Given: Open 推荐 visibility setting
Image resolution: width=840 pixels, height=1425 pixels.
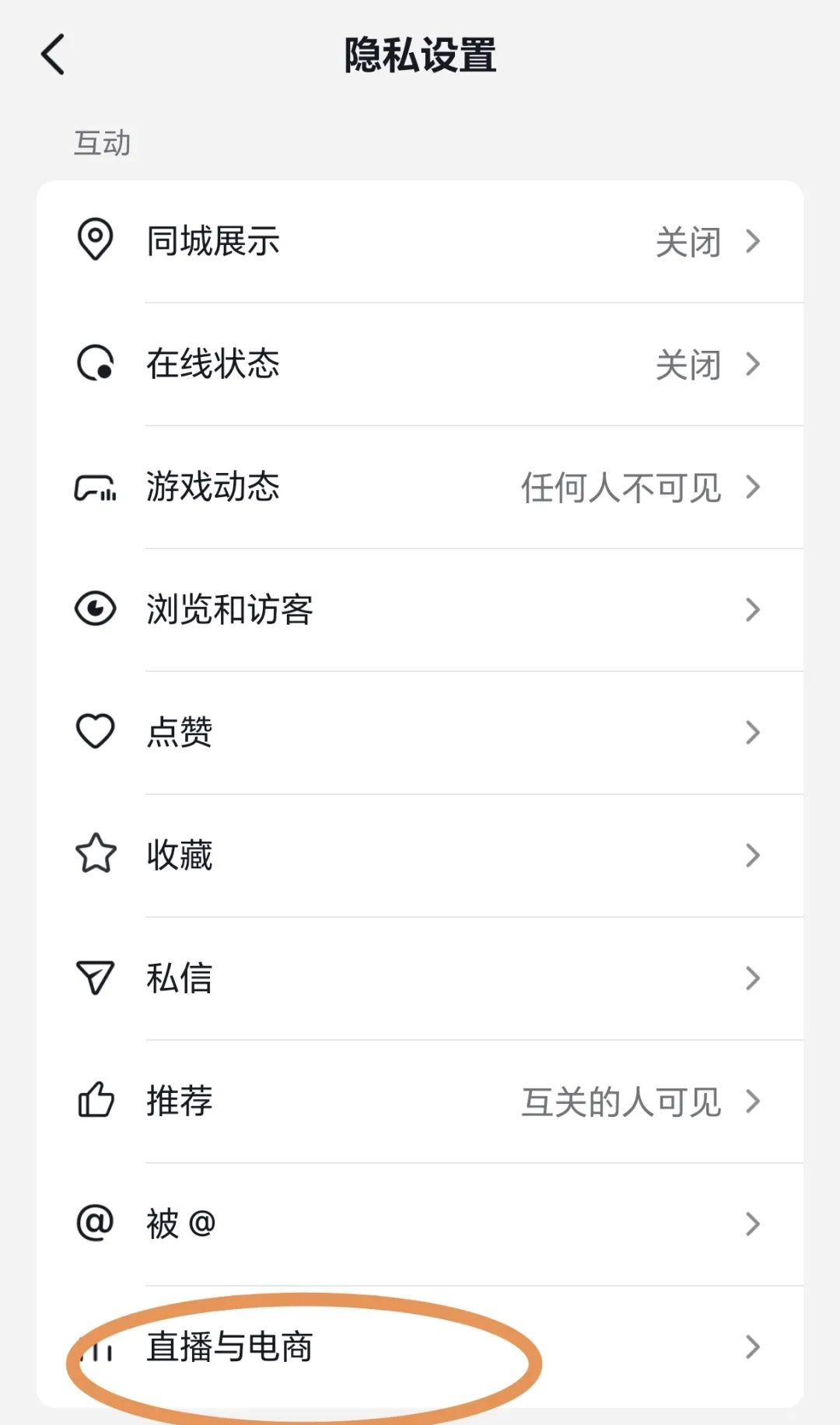Looking at the screenshot, I should point(420,1101).
